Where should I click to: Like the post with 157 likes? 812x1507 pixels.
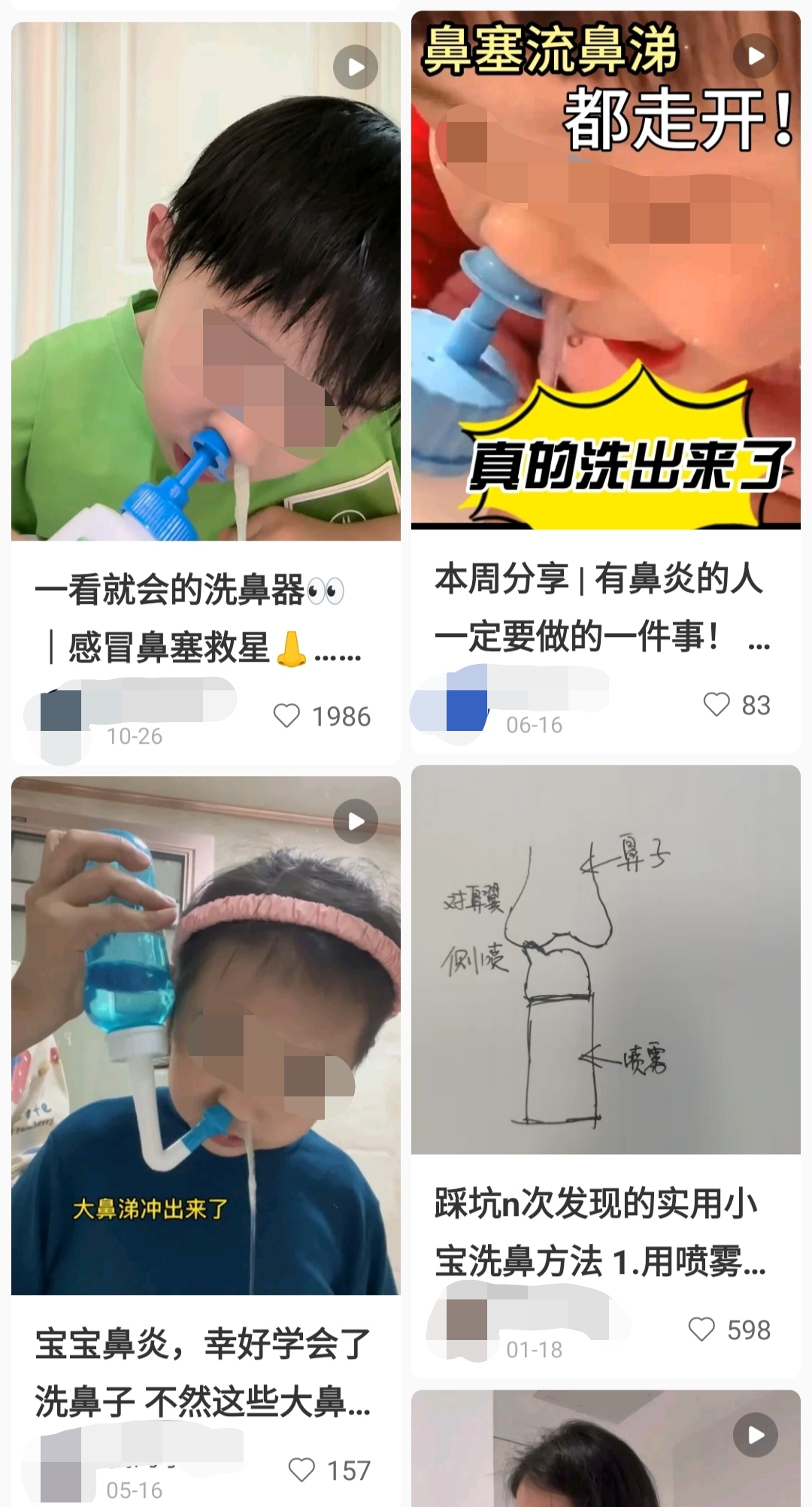302,1469
